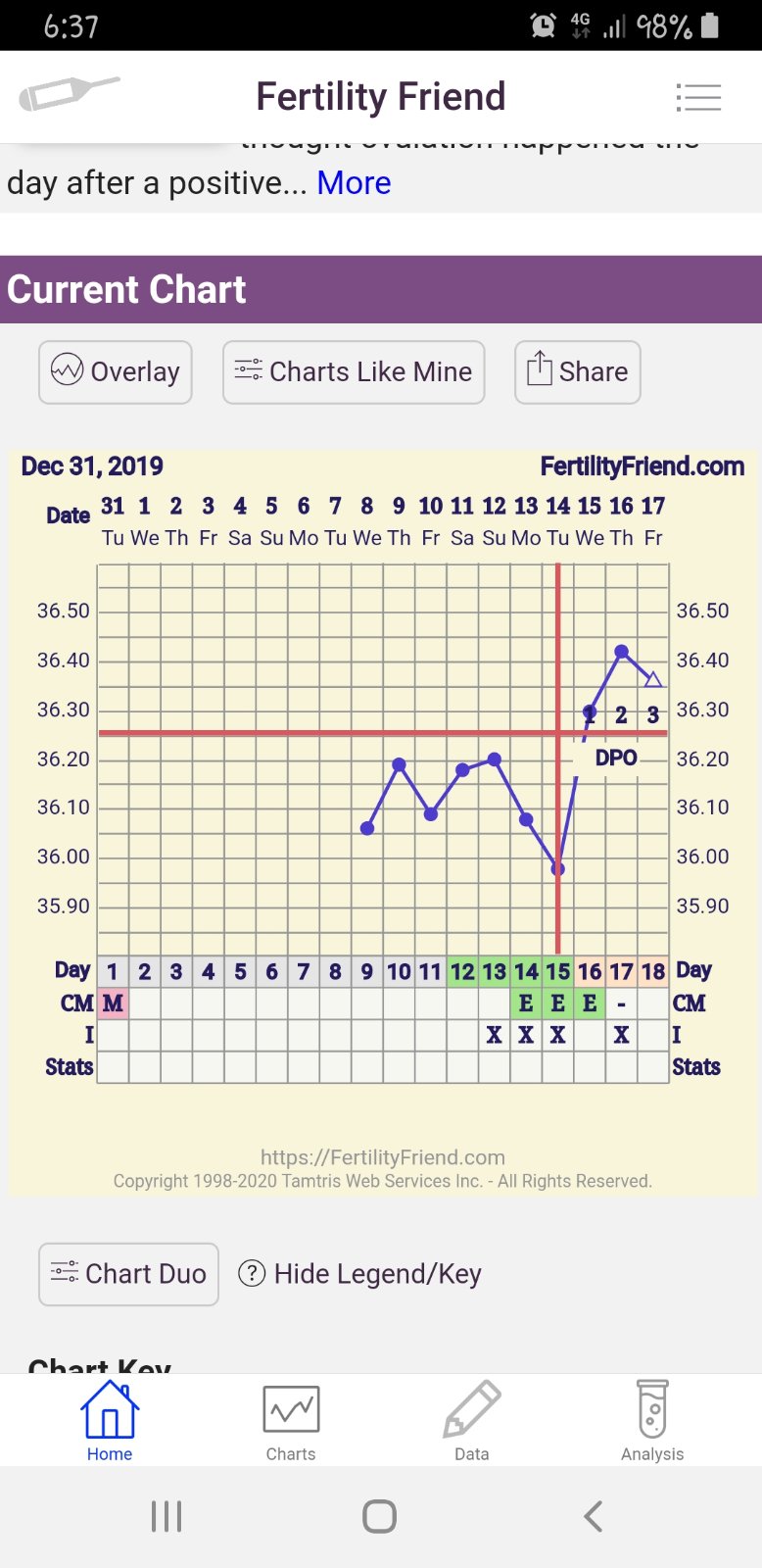Open Charts Like Mine
This screenshot has width=762, height=1568.
pyautogui.click(x=354, y=372)
